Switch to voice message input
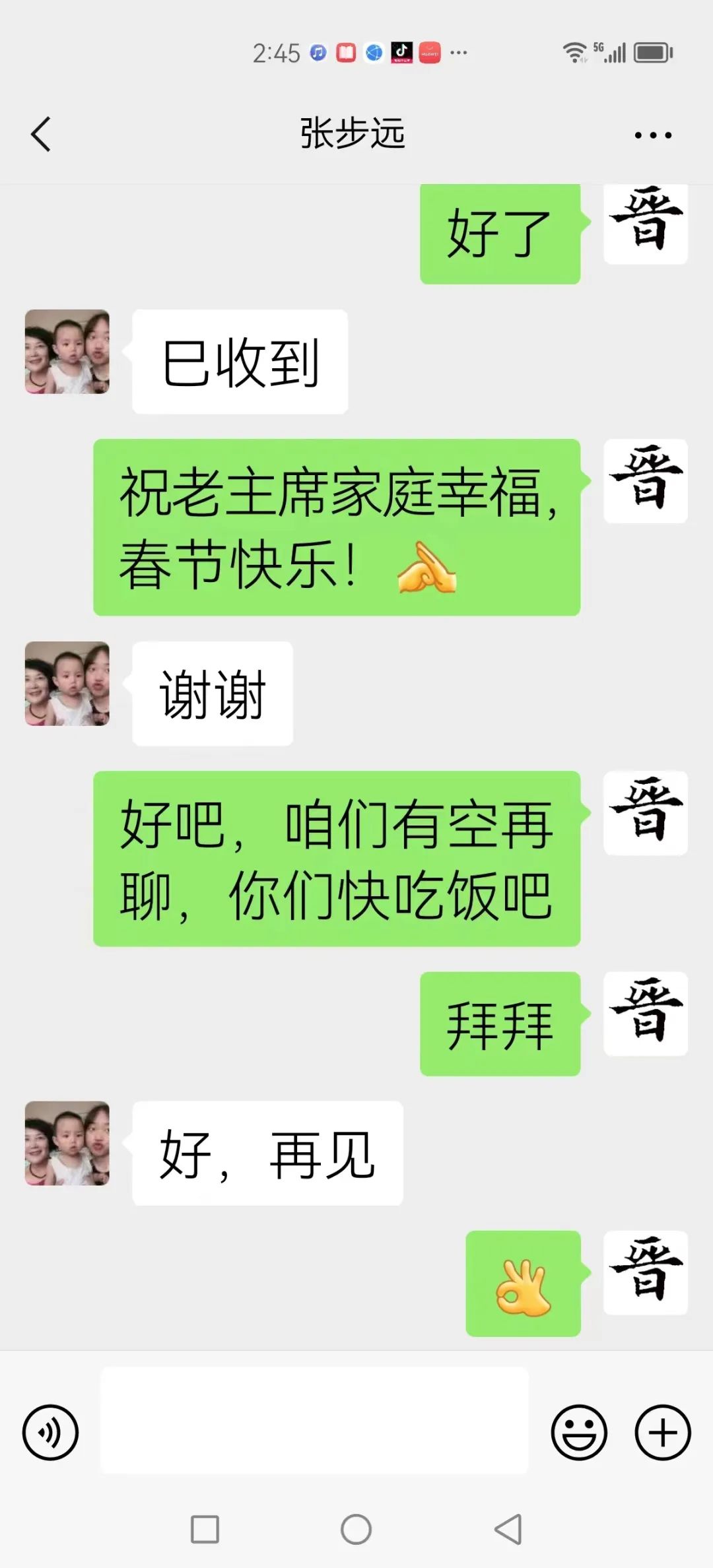 50,1433
